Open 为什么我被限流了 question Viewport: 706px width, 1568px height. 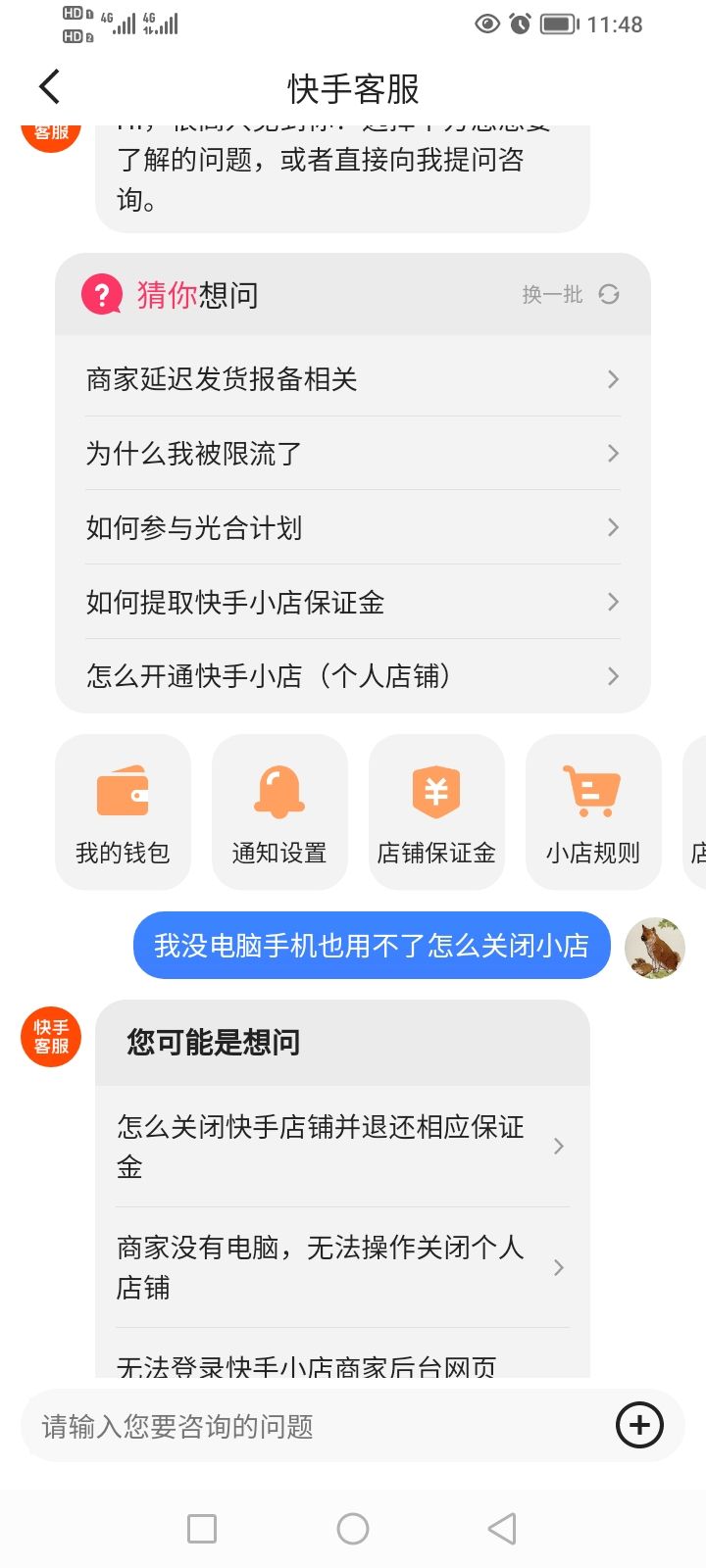point(353,454)
